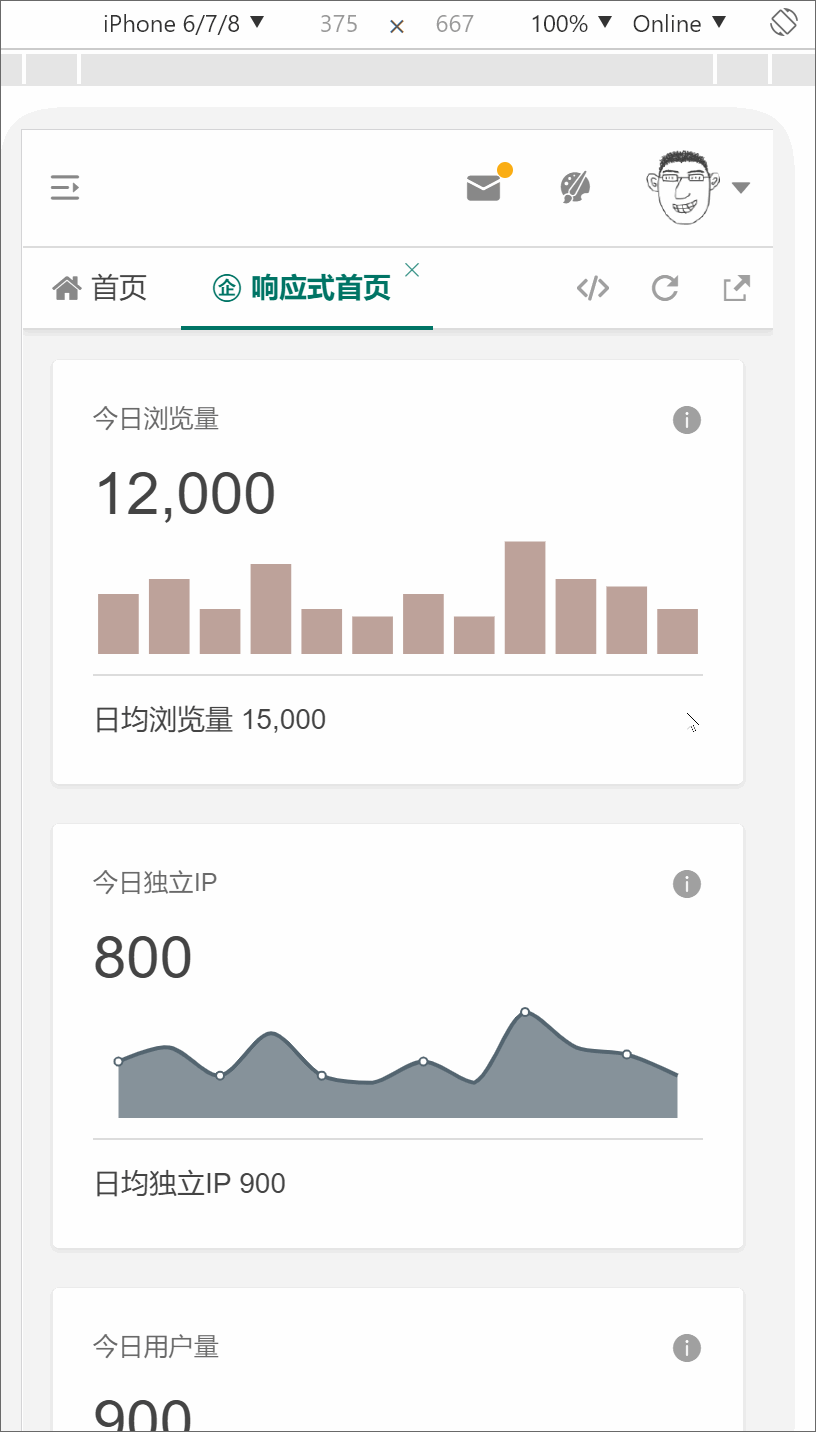Open the theme palette icon
816x1432 pixels.
click(x=575, y=187)
